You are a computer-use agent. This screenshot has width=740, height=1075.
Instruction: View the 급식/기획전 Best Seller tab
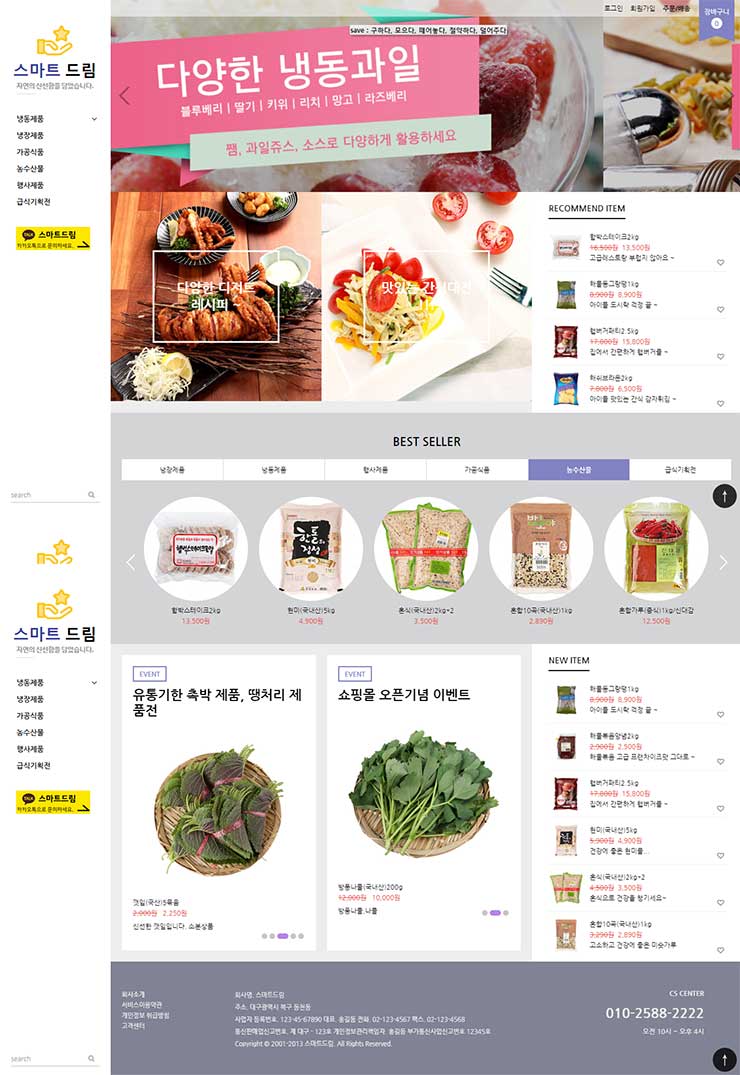pos(680,470)
